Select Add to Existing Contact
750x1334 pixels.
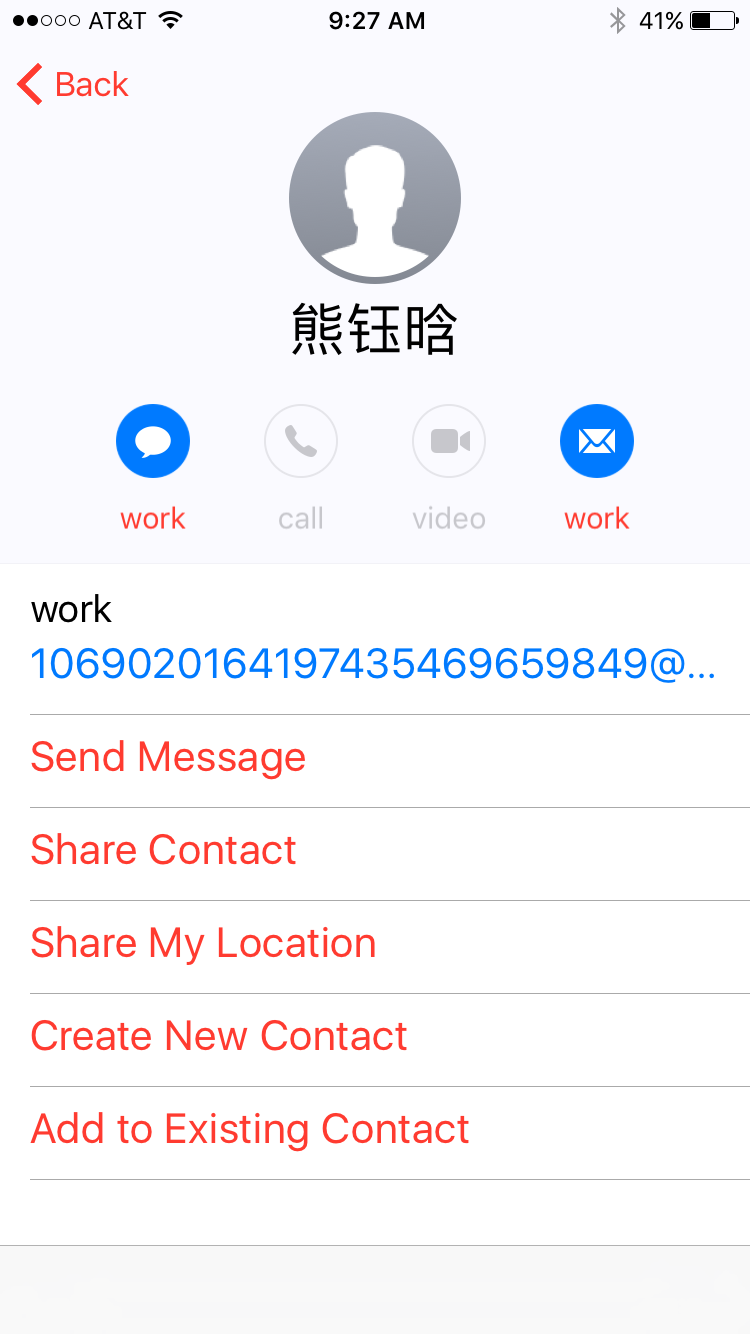click(x=250, y=1129)
